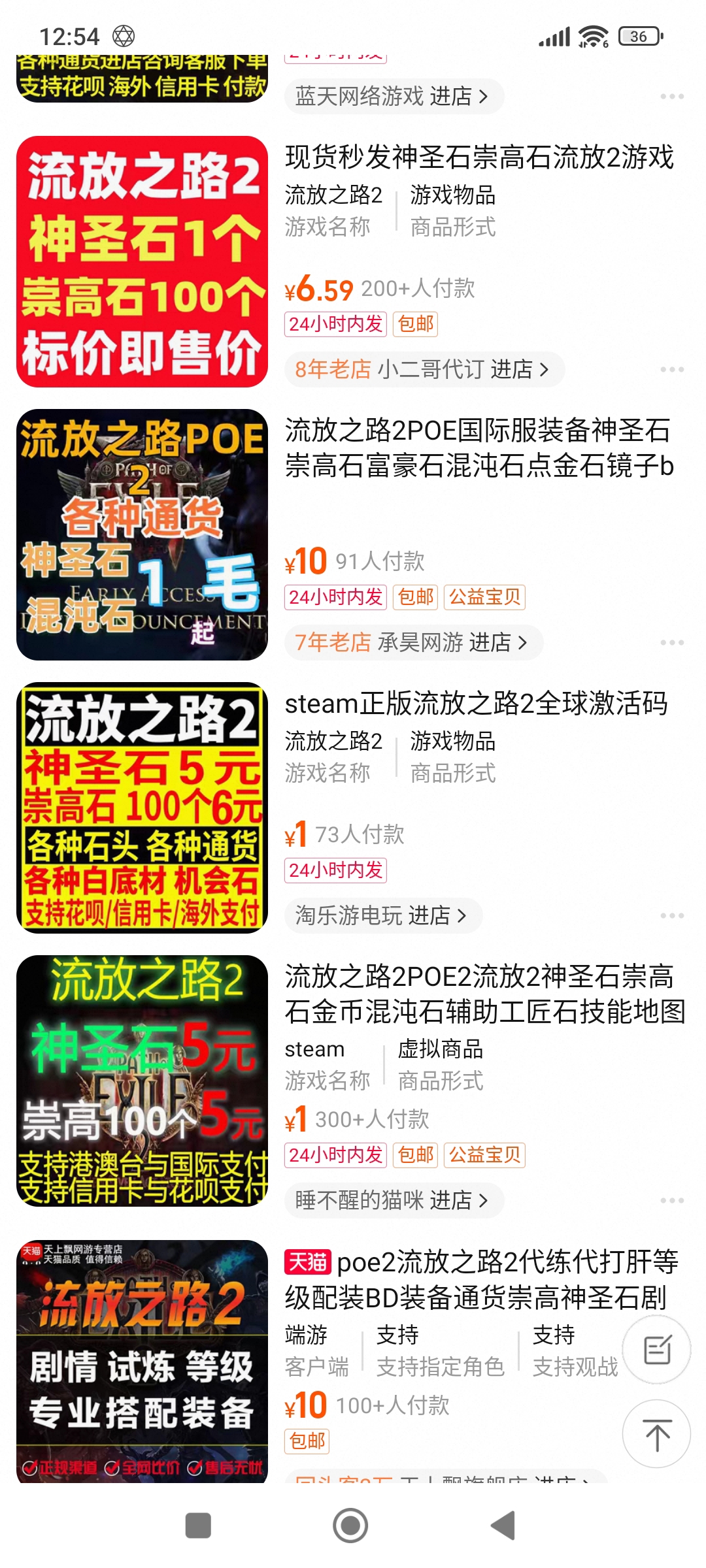Go back using the system back button
The image size is (706, 1568).
click(504, 1526)
